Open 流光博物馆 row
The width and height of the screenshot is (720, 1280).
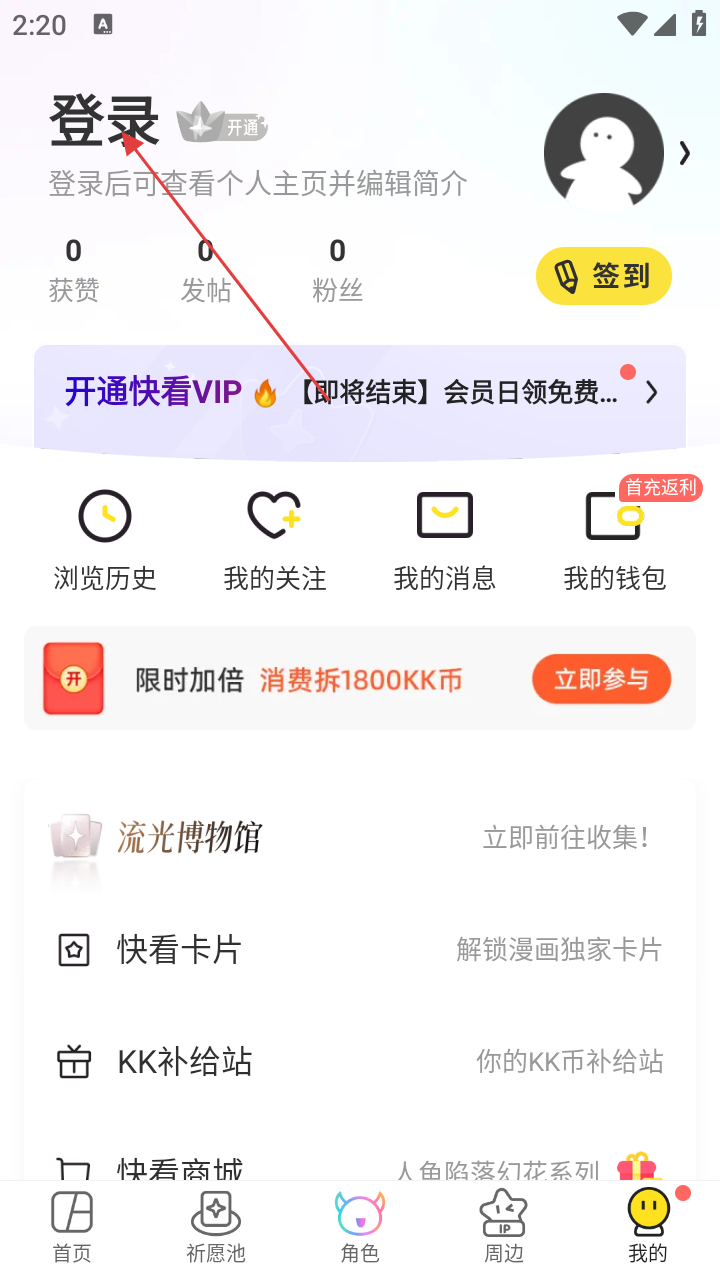tap(360, 837)
